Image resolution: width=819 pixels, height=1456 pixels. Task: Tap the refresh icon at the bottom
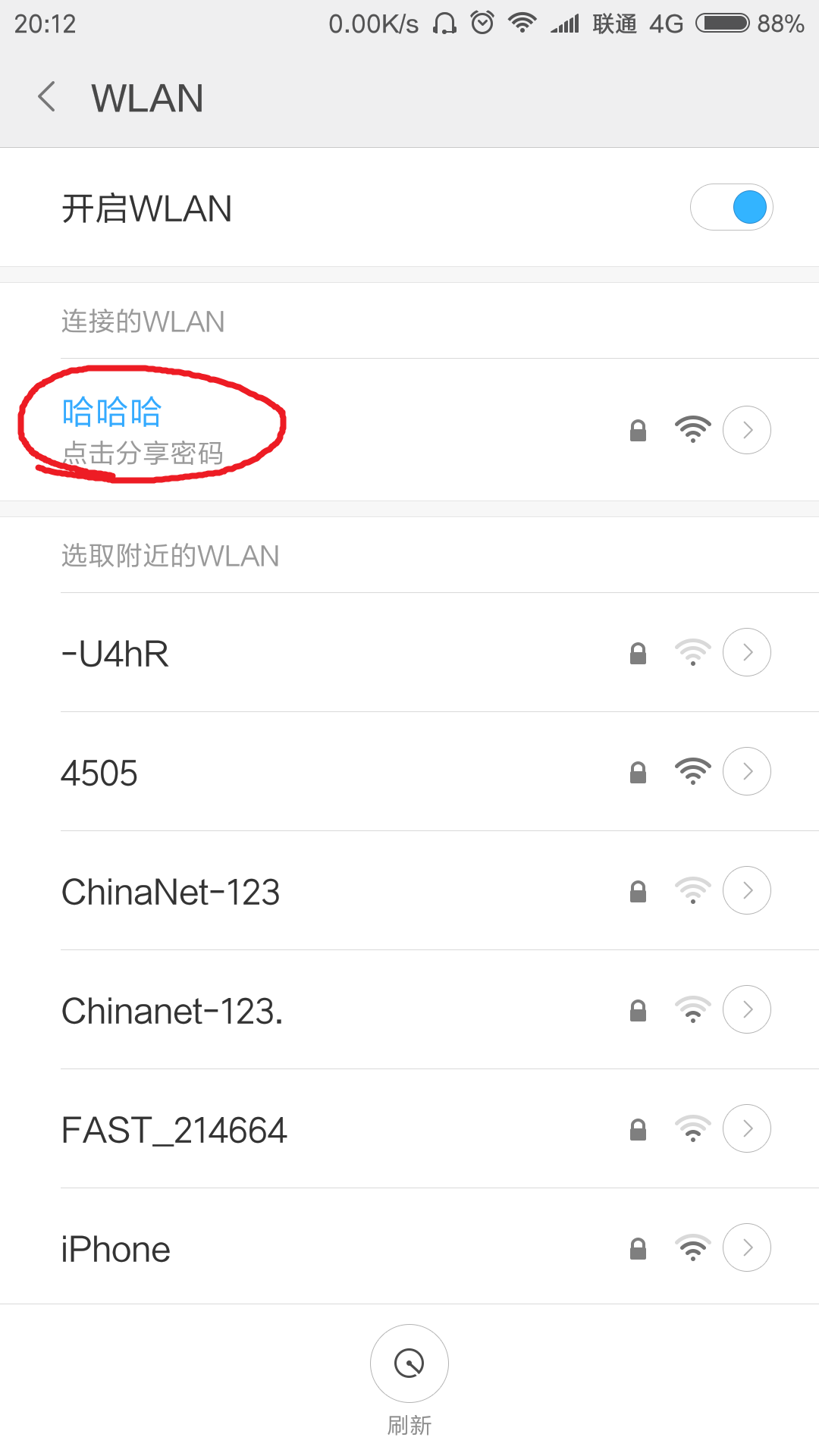click(x=409, y=1363)
